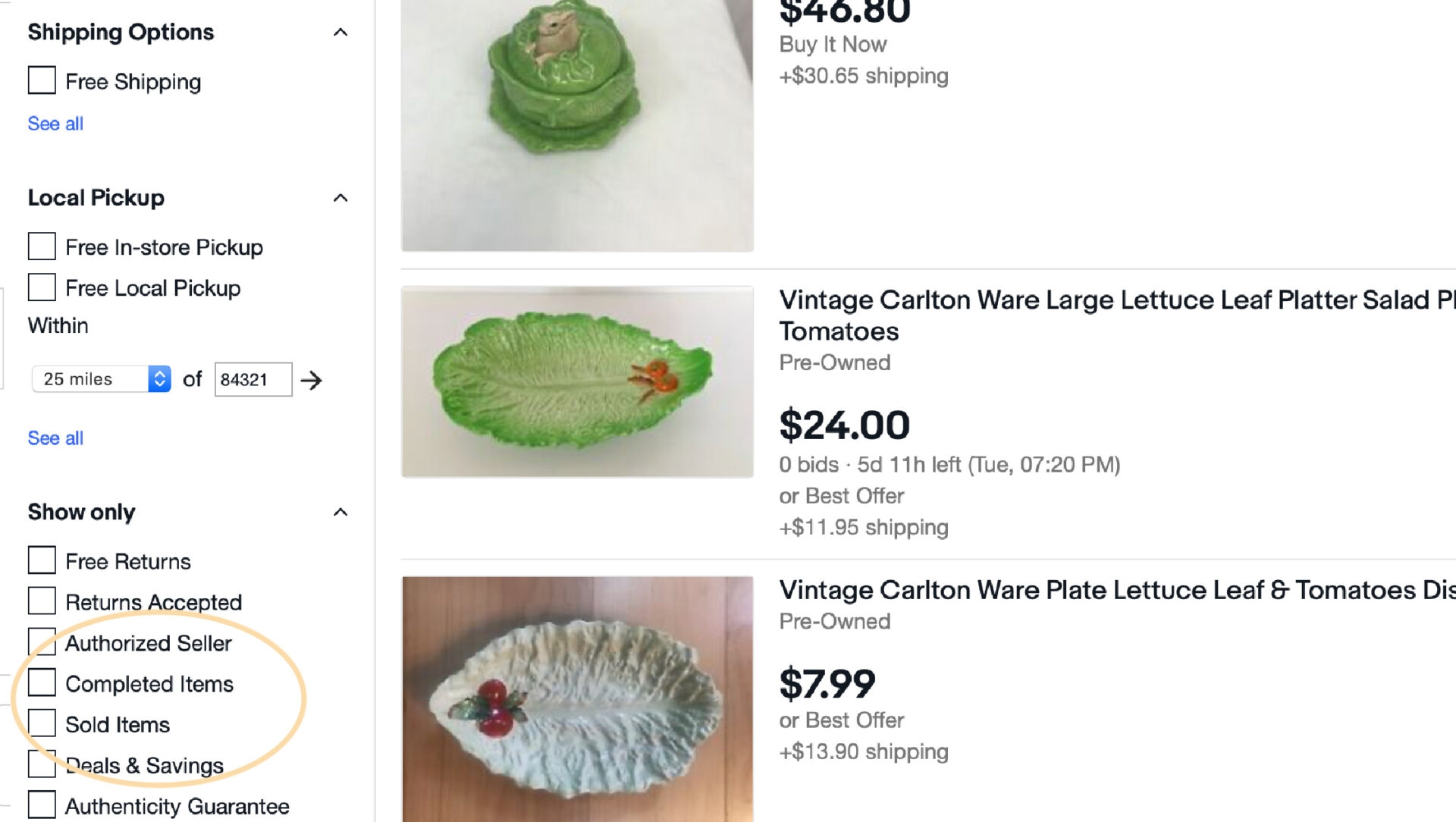This screenshot has width=1456, height=822.
Task: Enable Free In-store Pickup filter
Action: [42, 246]
